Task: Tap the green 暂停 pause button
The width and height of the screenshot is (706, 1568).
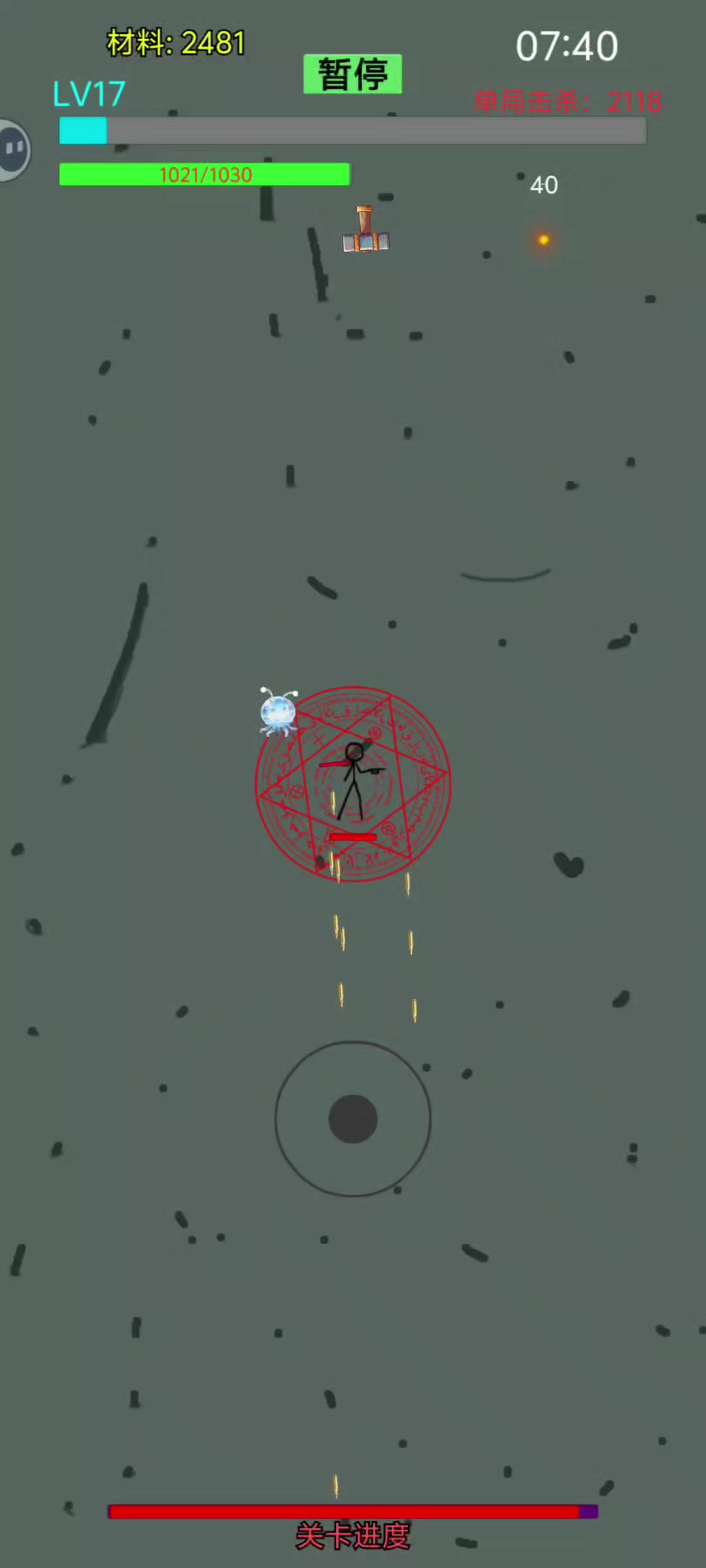Action: click(x=352, y=74)
